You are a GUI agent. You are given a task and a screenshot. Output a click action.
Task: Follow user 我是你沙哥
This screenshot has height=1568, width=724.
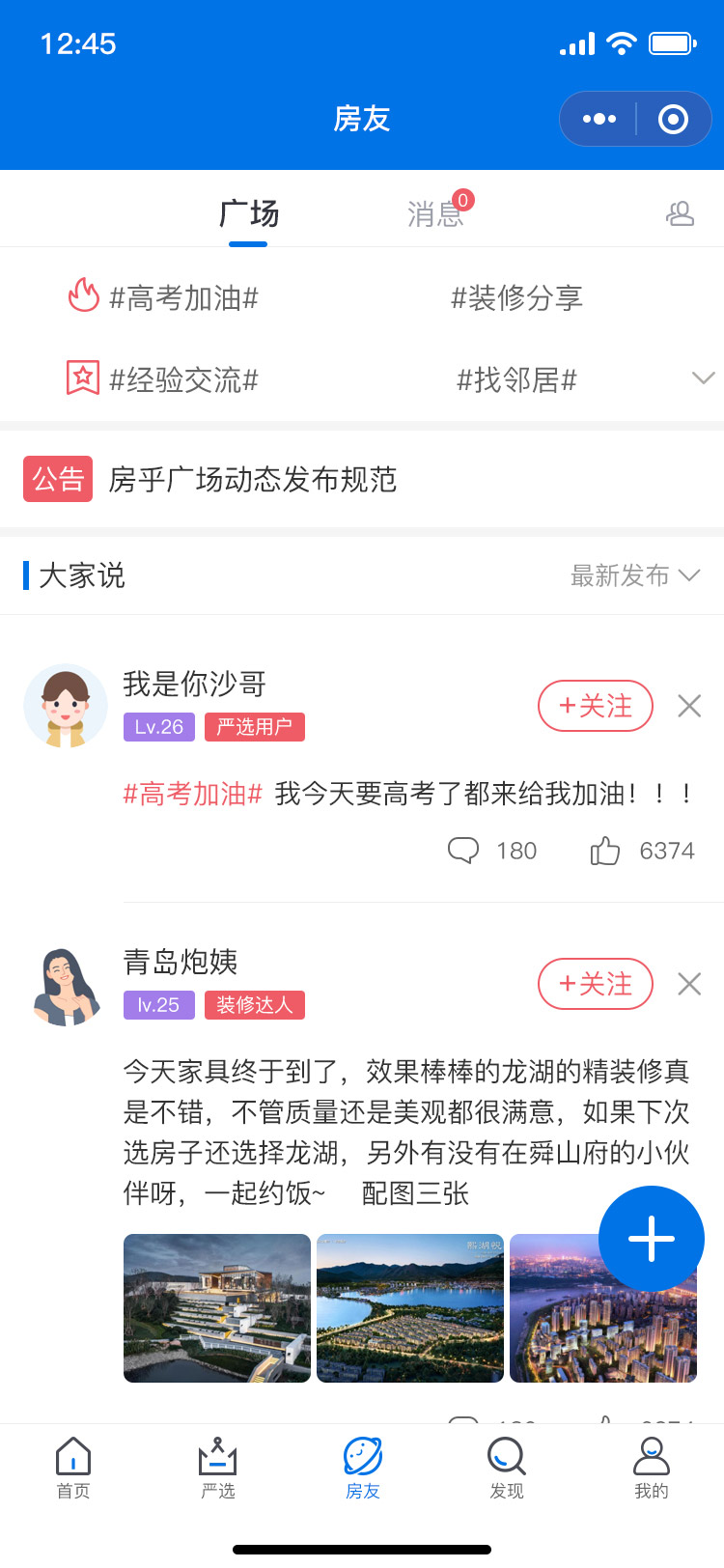596,706
